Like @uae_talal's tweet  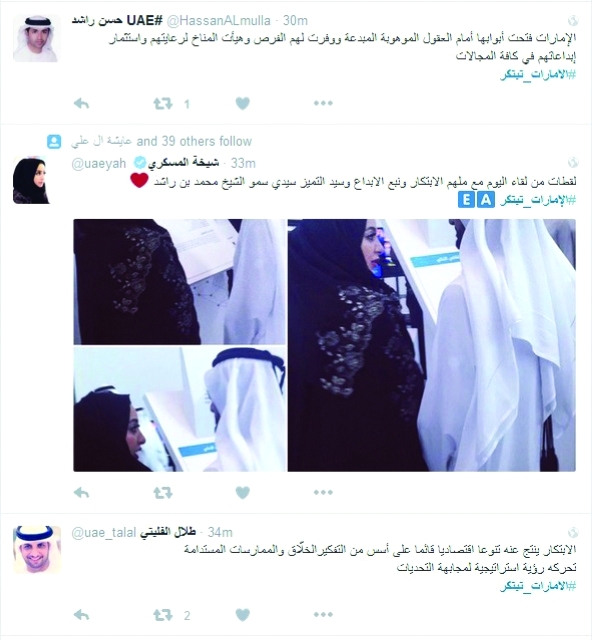tap(243, 615)
